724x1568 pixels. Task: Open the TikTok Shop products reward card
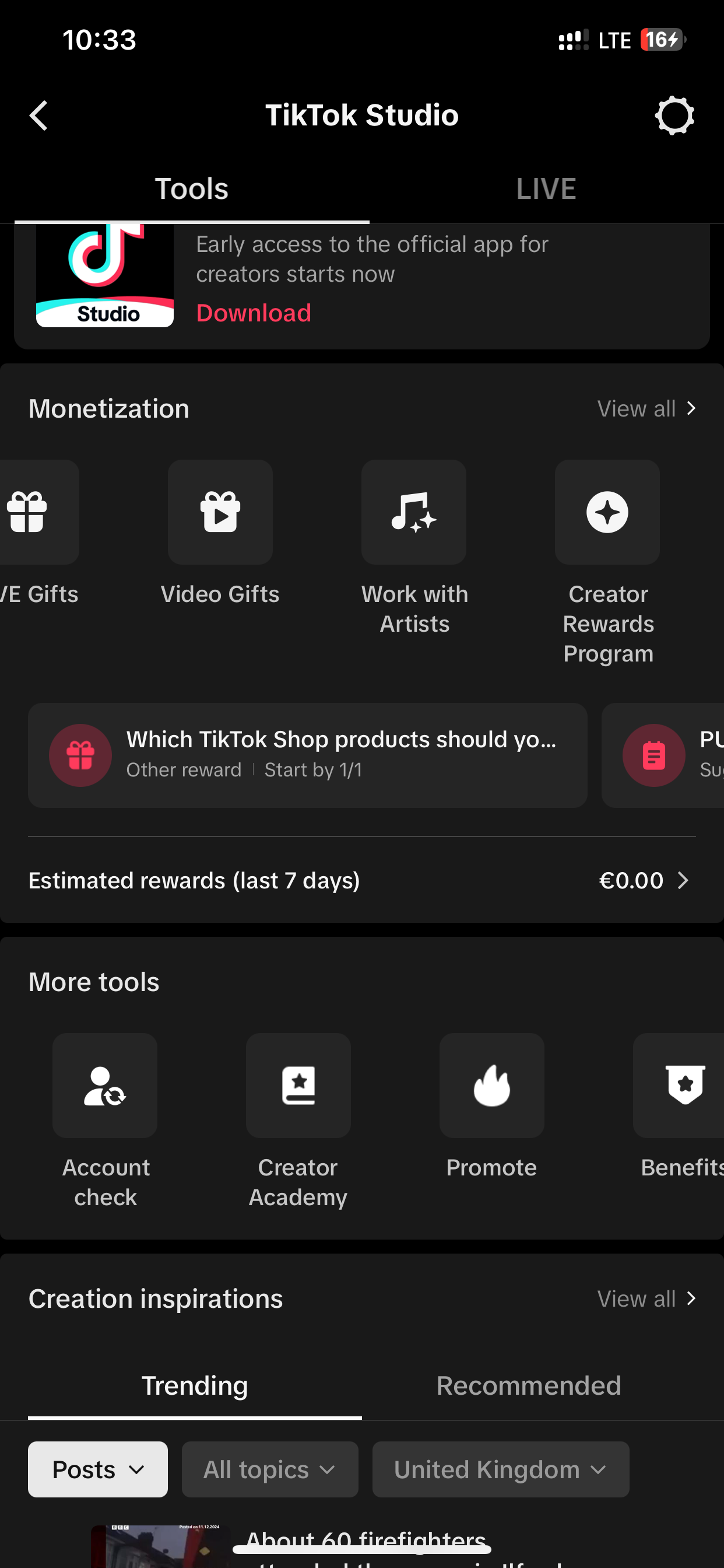pyautogui.click(x=307, y=755)
